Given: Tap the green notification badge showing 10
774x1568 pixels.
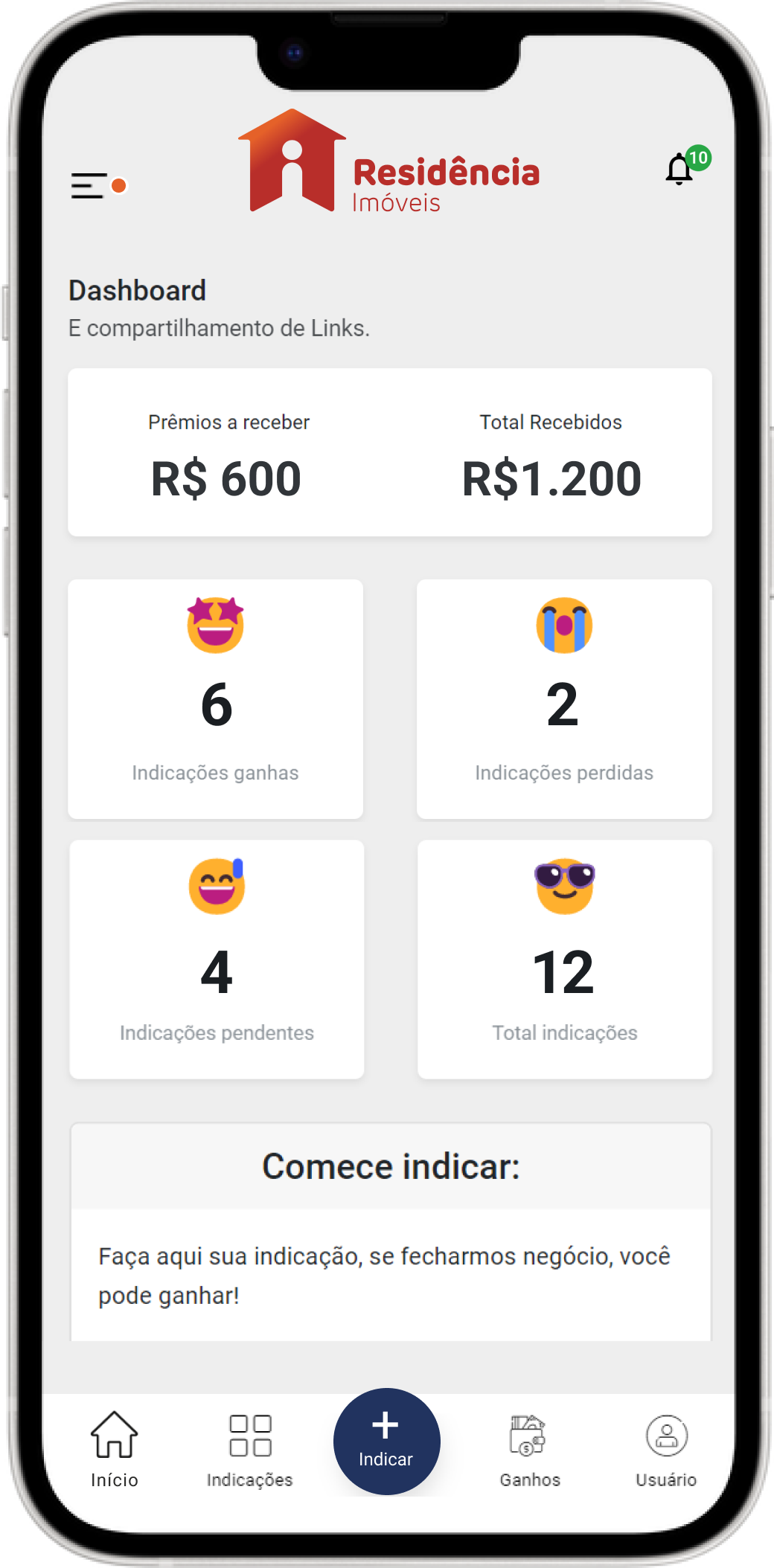Looking at the screenshot, I should tap(698, 158).
